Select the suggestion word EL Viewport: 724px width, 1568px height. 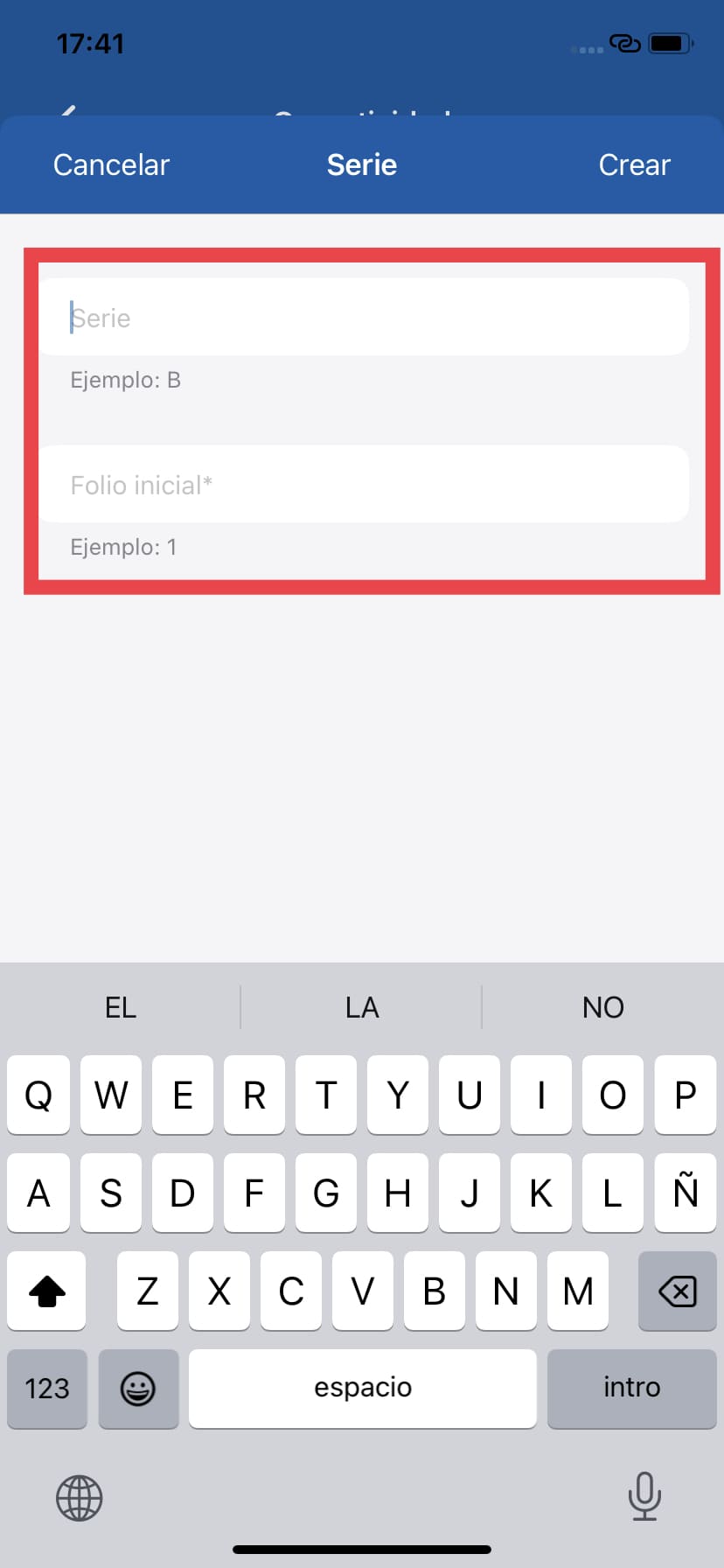(x=120, y=1006)
